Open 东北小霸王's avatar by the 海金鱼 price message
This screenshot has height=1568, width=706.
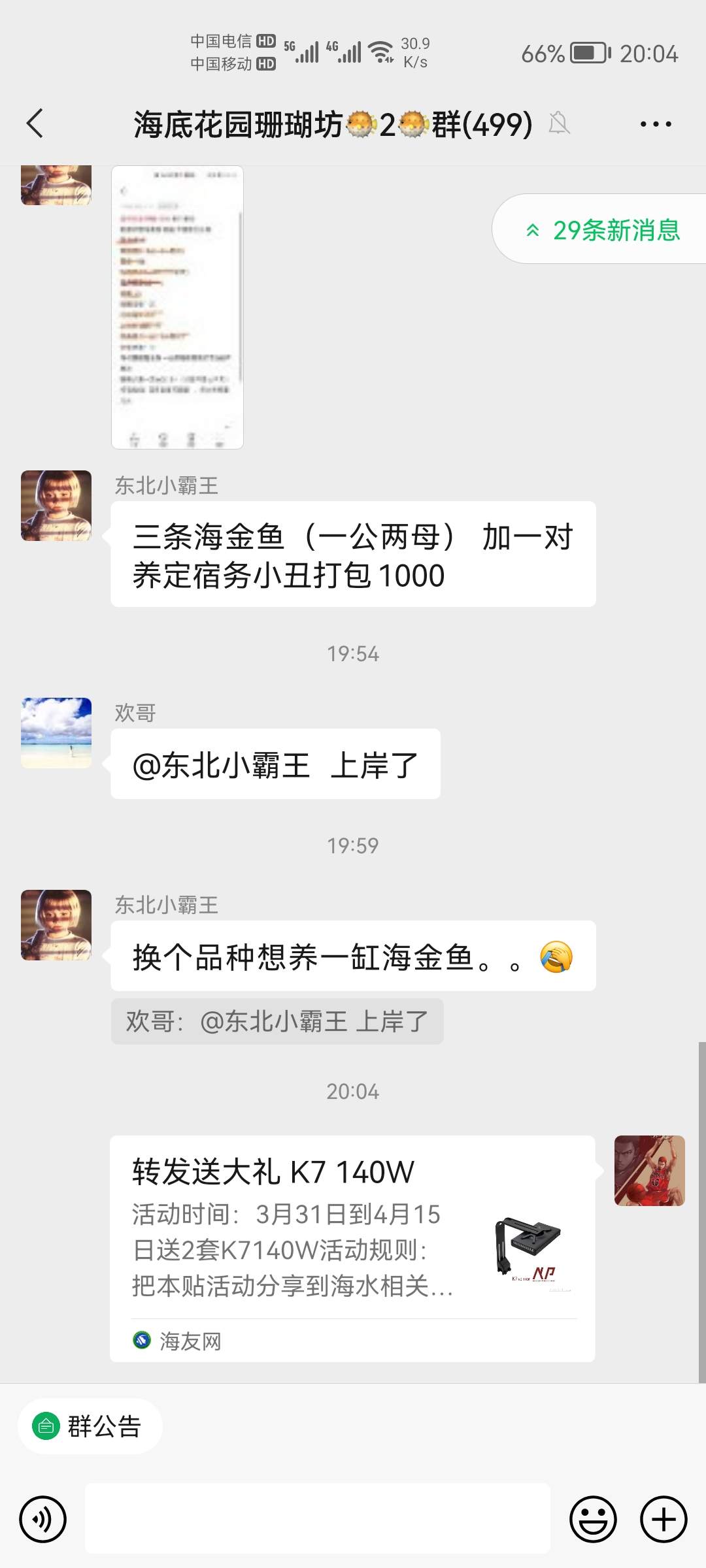(56, 506)
